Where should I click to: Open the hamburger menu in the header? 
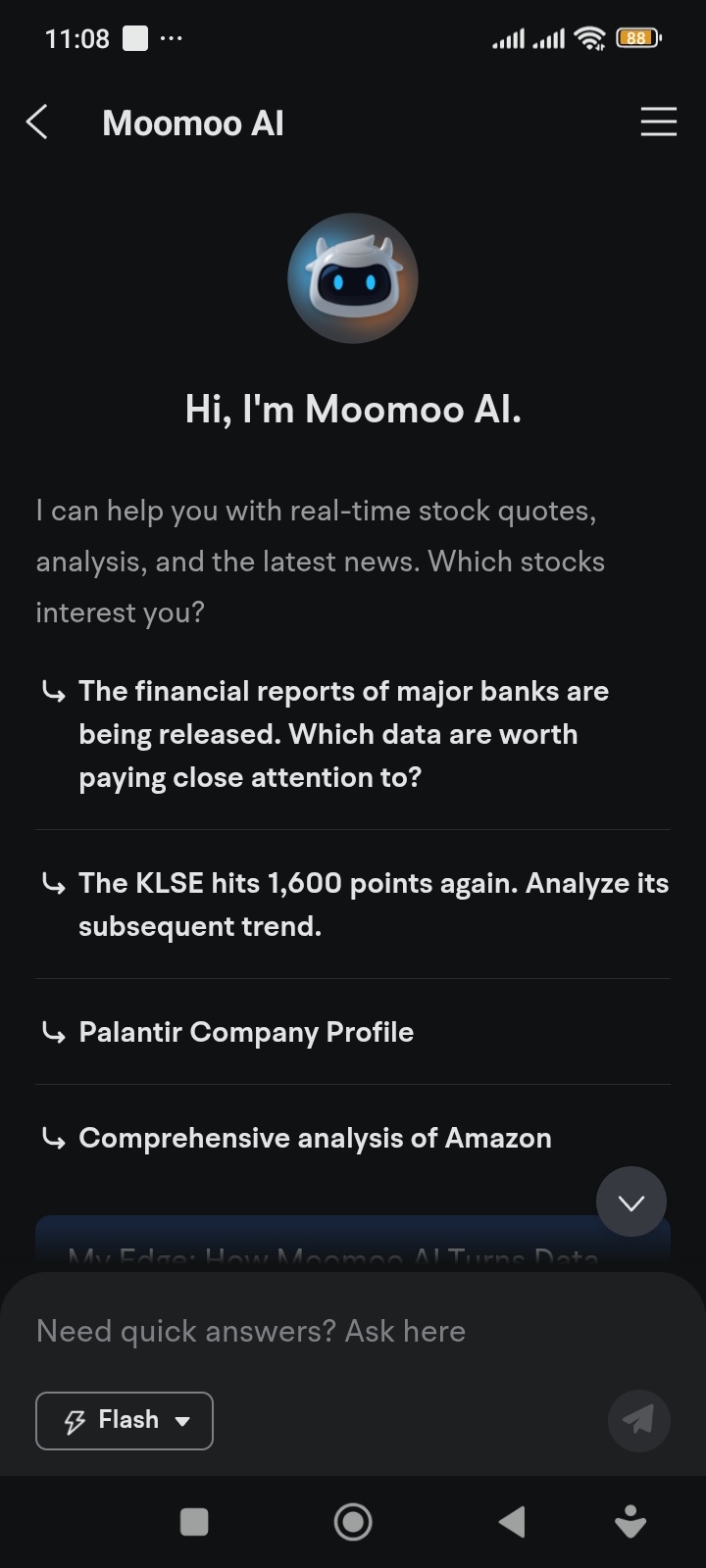(658, 122)
